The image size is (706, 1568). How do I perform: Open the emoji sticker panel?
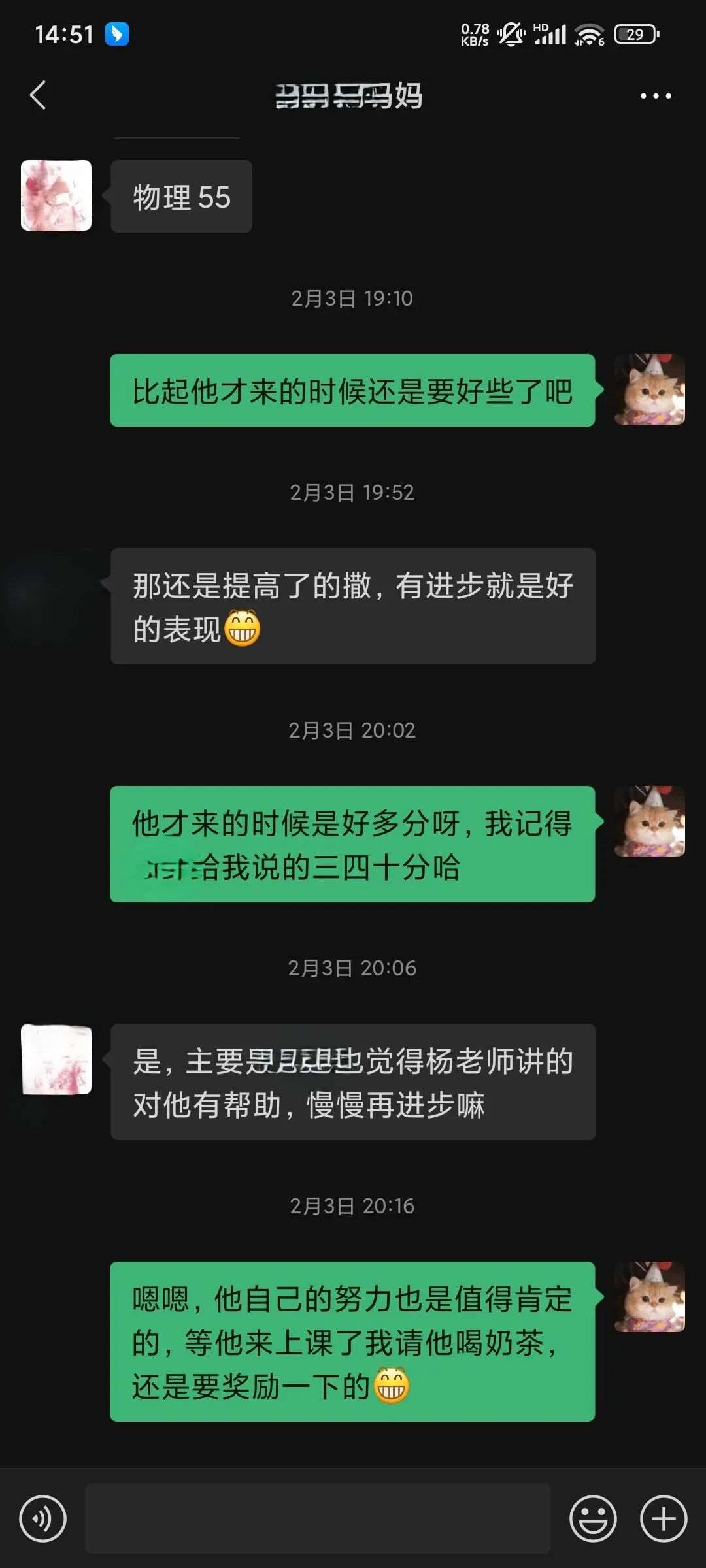coord(592,1518)
